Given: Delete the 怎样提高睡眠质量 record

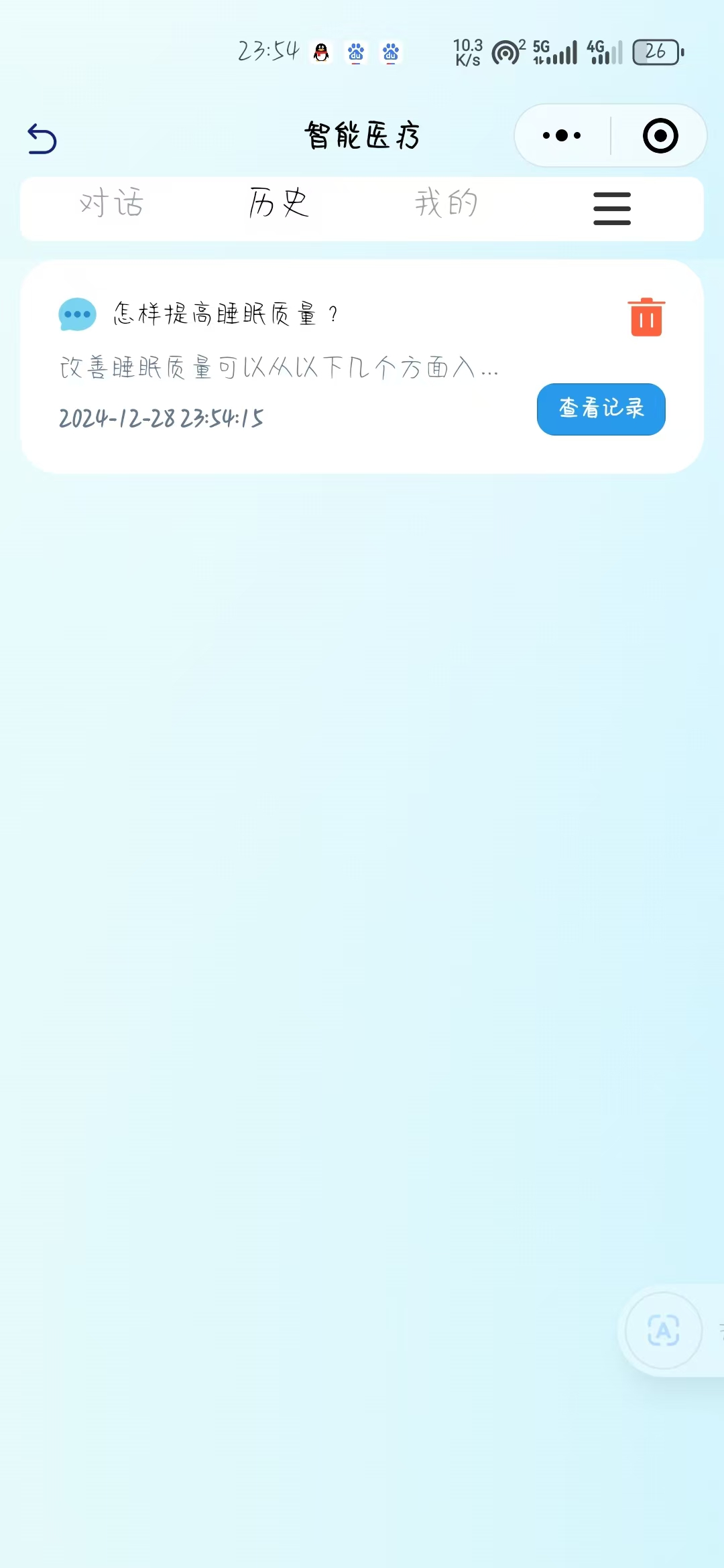Looking at the screenshot, I should tap(646, 317).
